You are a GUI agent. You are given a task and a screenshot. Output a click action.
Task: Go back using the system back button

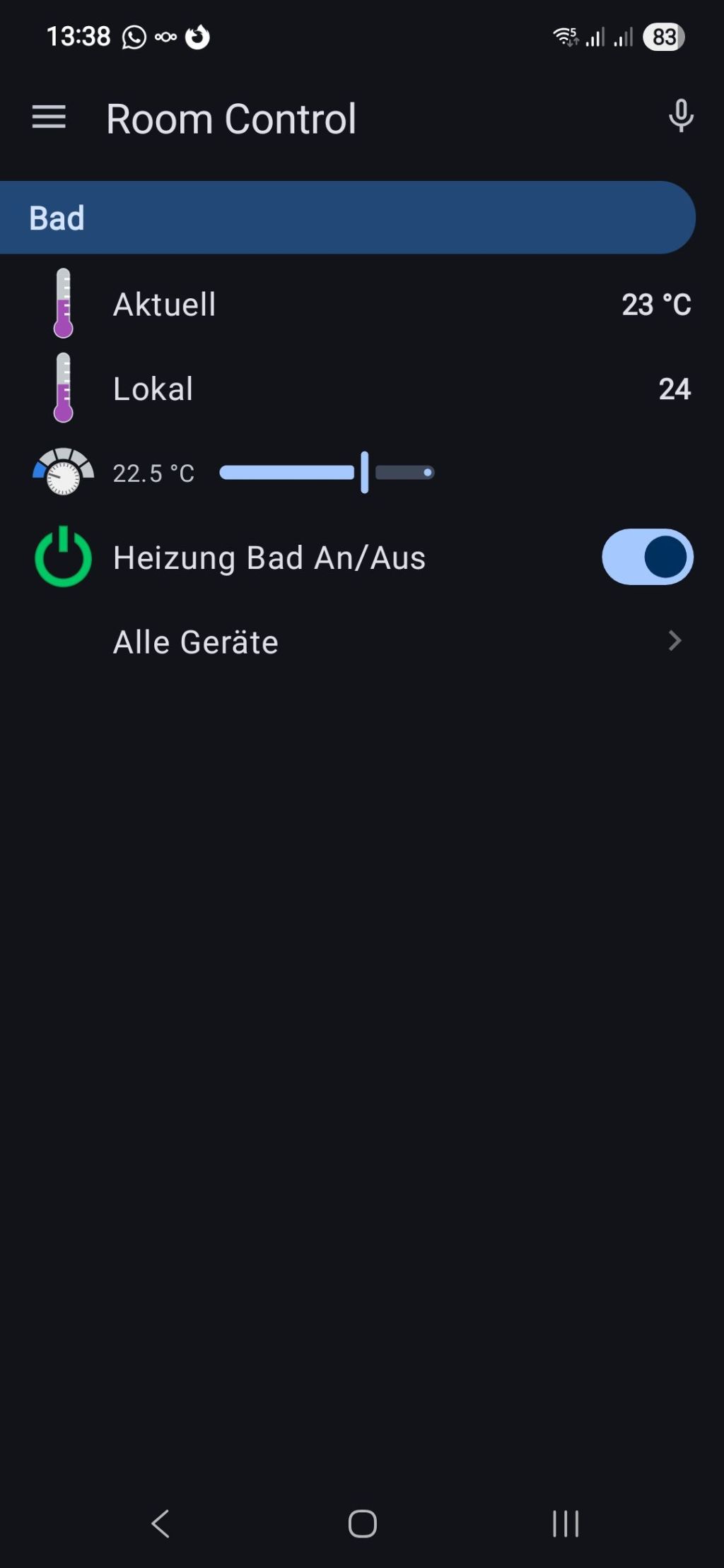160,1523
